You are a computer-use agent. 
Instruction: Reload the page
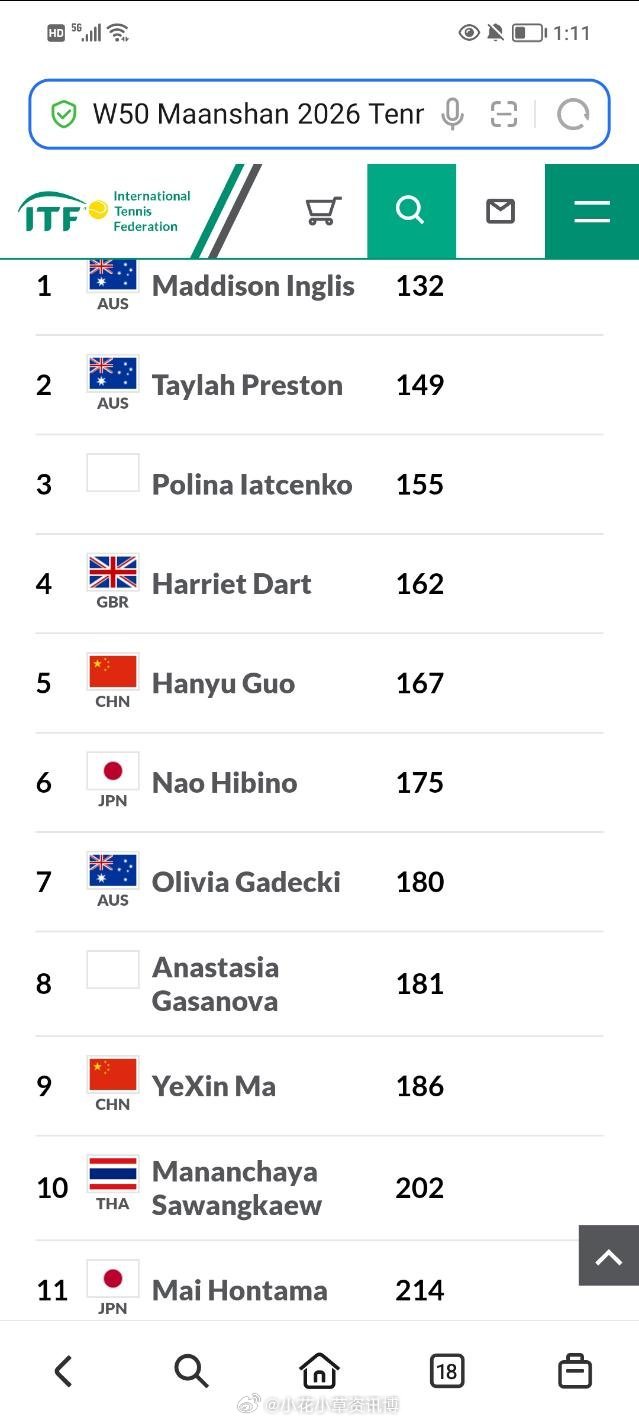tap(573, 114)
